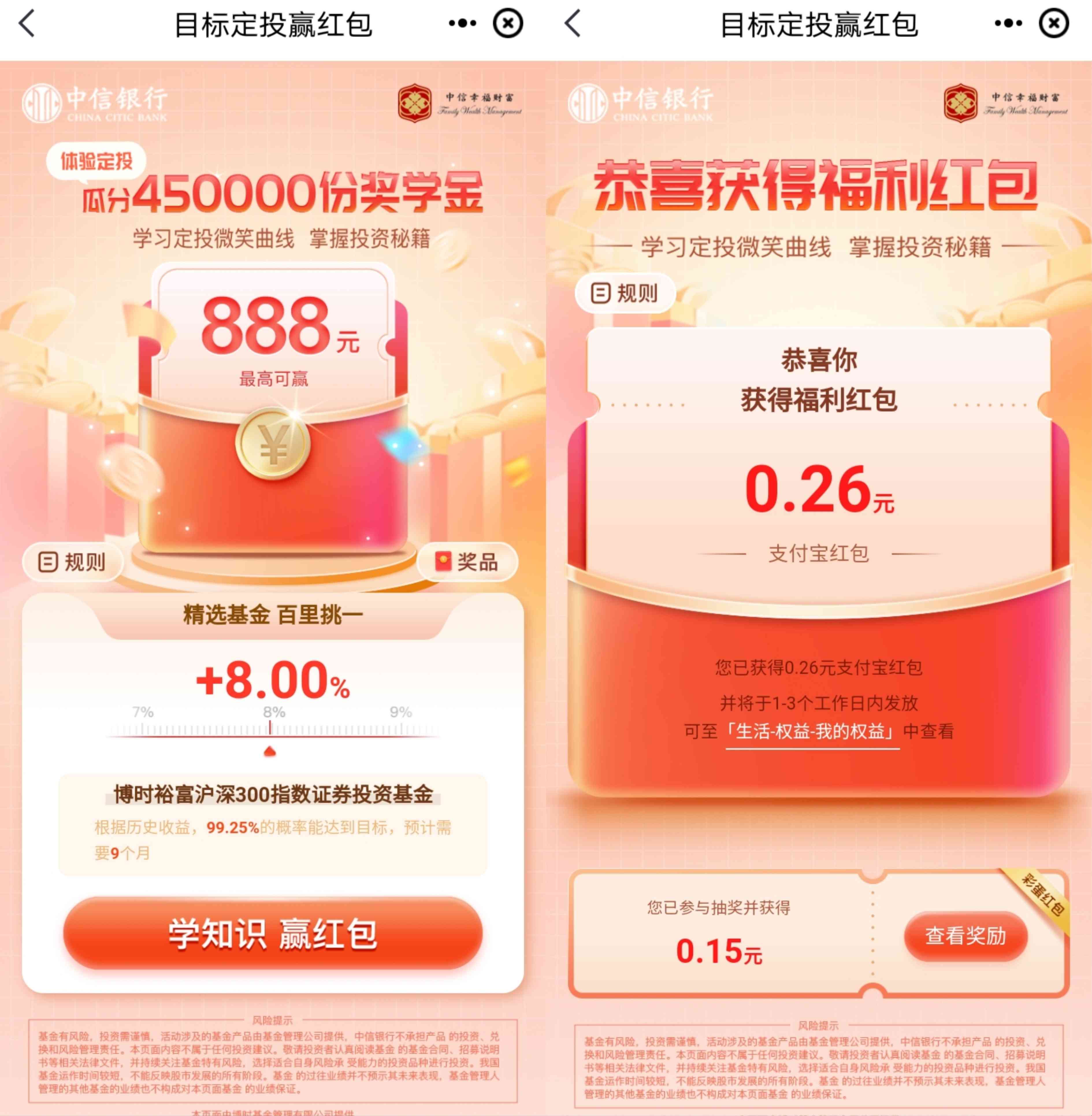Image resolution: width=1092 pixels, height=1116 pixels.
Task: Tap 查看奖励 to view the reward
Action: (x=965, y=936)
